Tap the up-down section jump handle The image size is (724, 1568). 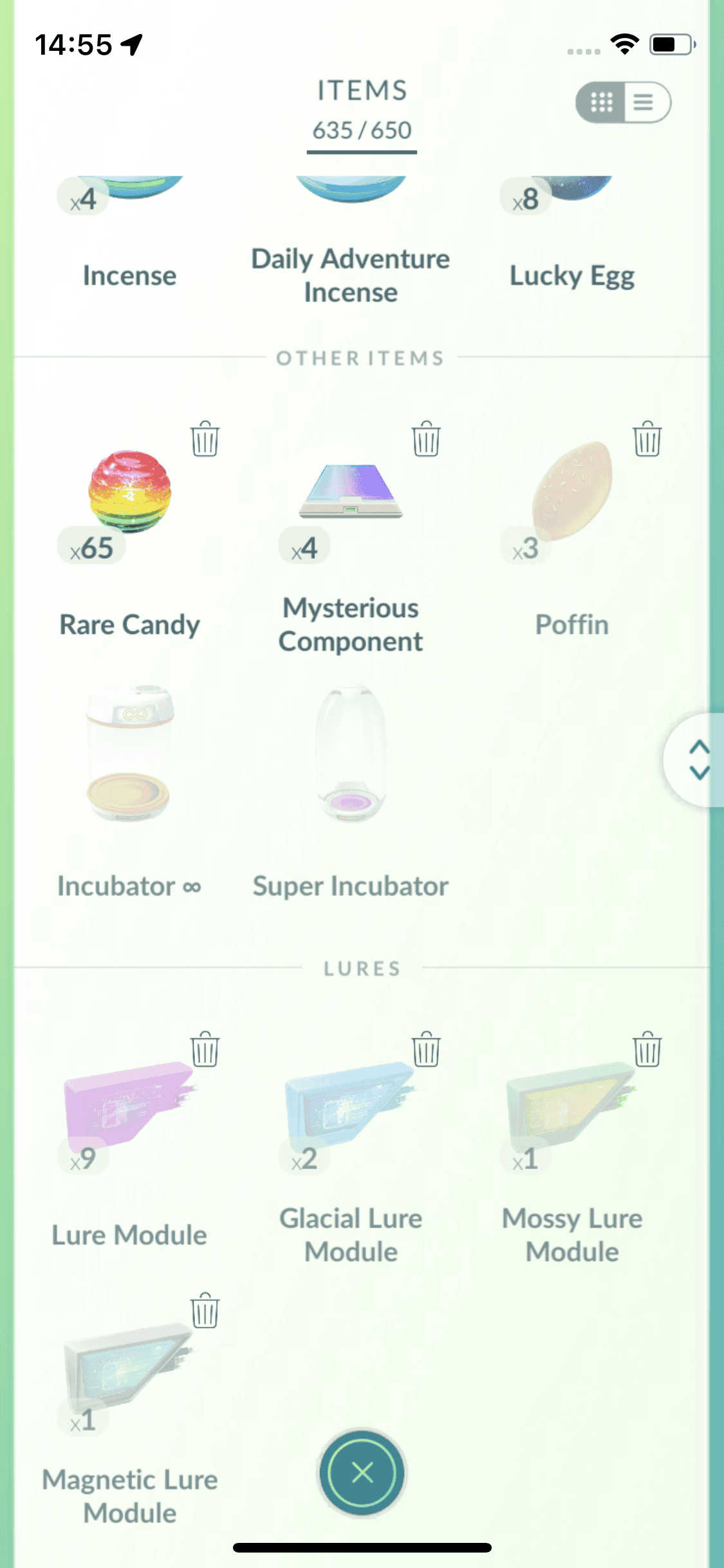[x=698, y=760]
